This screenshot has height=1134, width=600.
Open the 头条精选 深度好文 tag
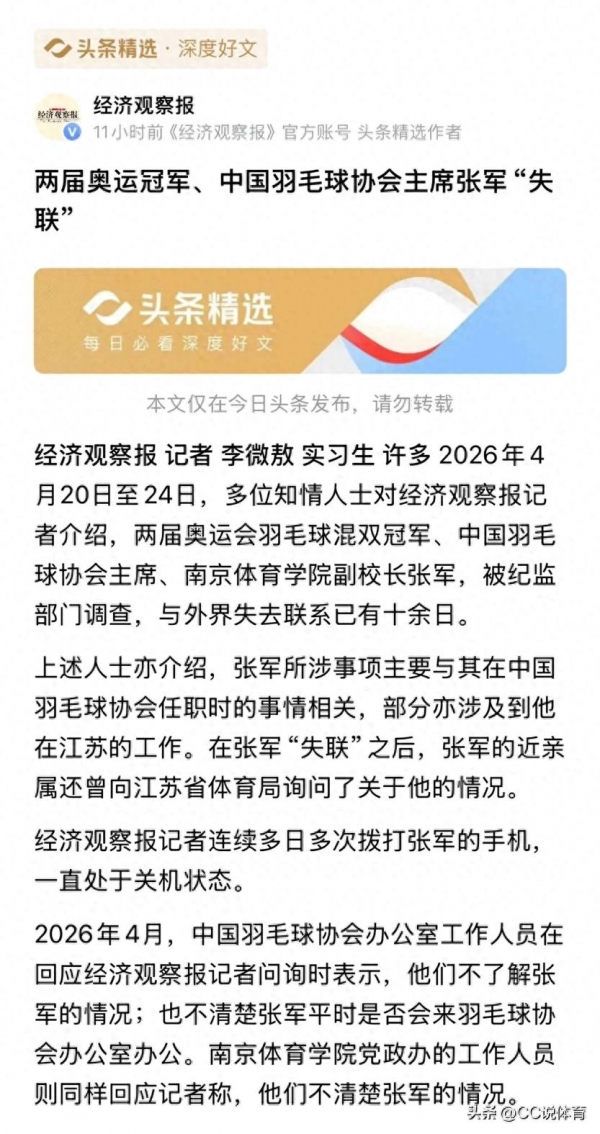151,47
